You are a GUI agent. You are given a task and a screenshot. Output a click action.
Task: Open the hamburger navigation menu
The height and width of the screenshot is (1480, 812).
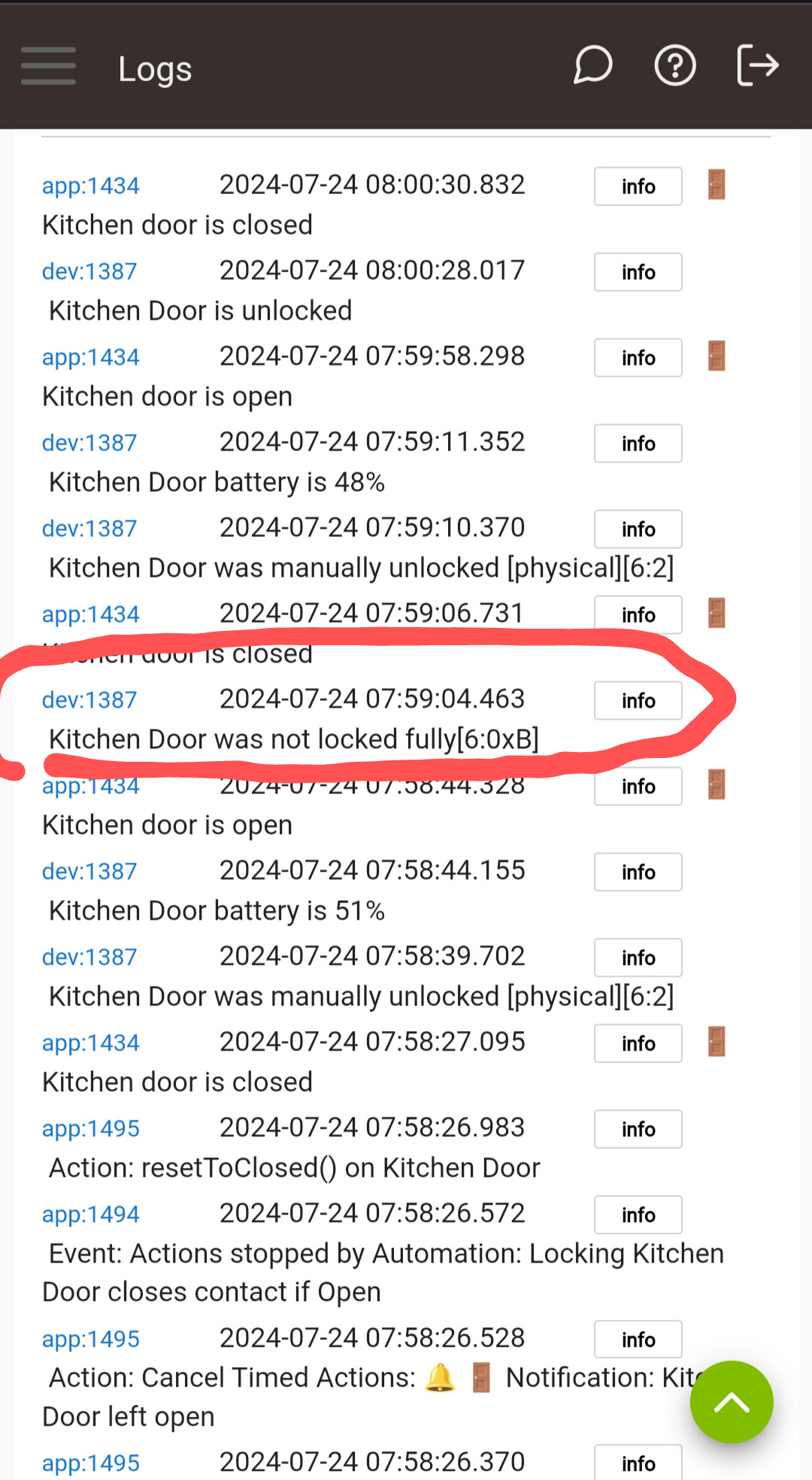(x=48, y=65)
